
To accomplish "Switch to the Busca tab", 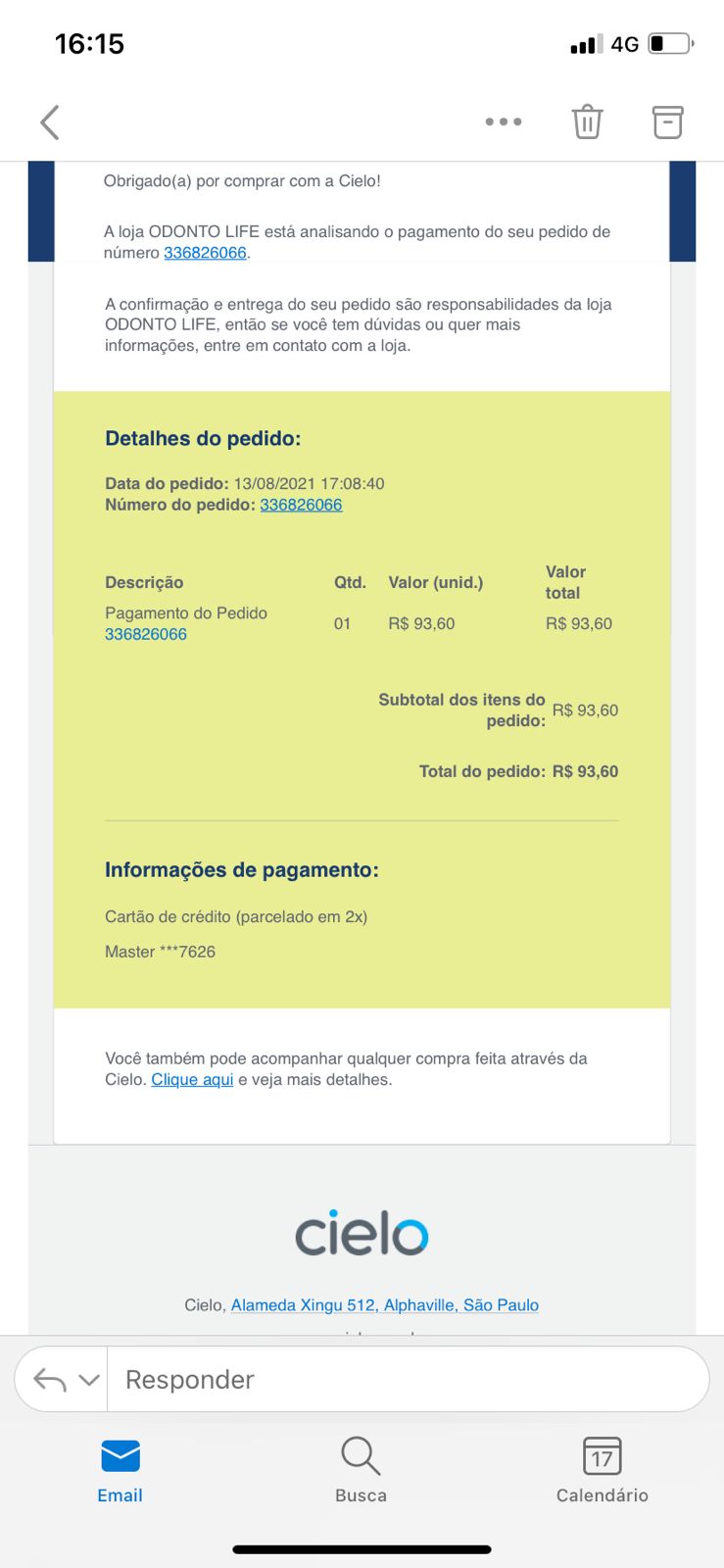I will click(x=361, y=1470).
